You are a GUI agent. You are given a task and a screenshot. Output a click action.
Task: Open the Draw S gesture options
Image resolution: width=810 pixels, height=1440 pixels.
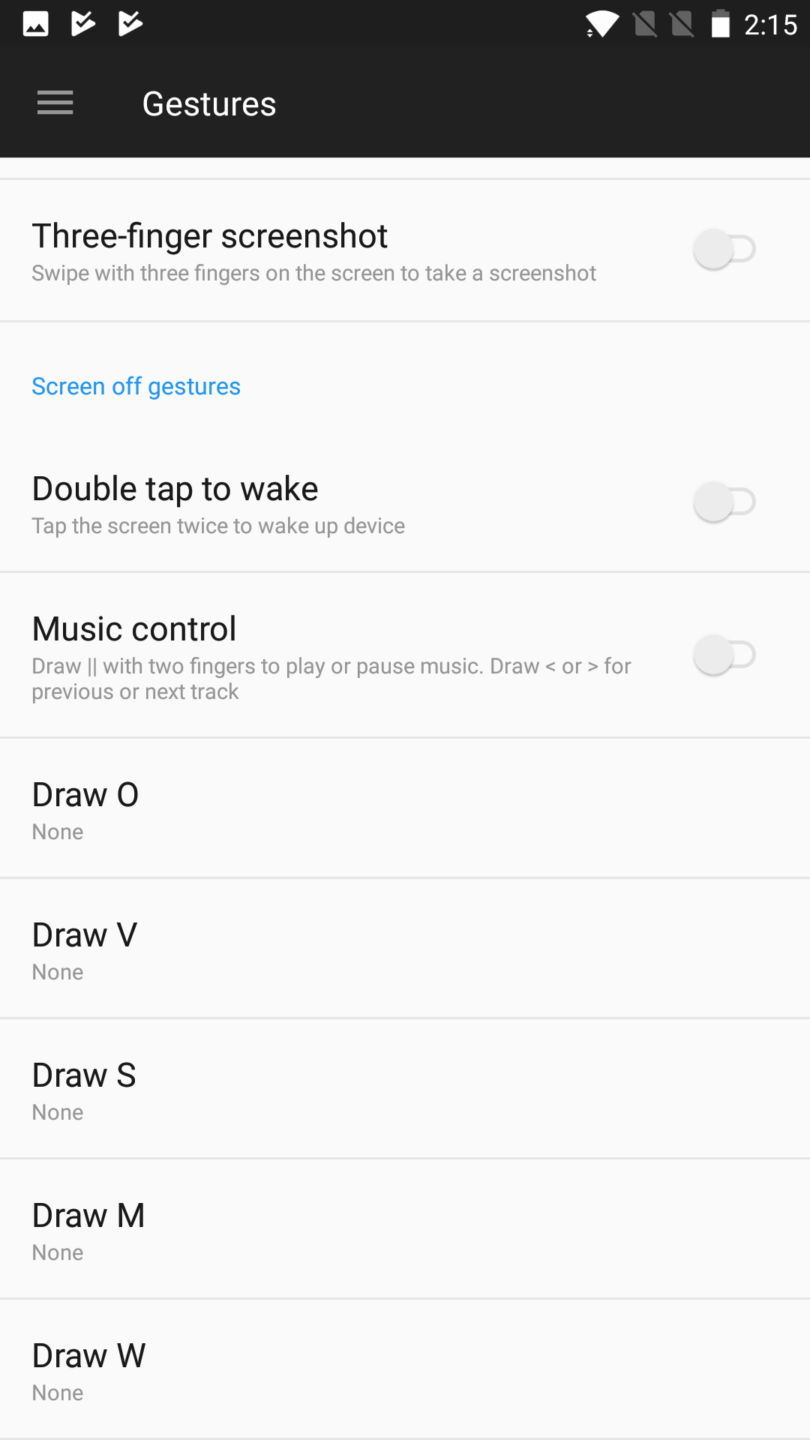(405, 1087)
